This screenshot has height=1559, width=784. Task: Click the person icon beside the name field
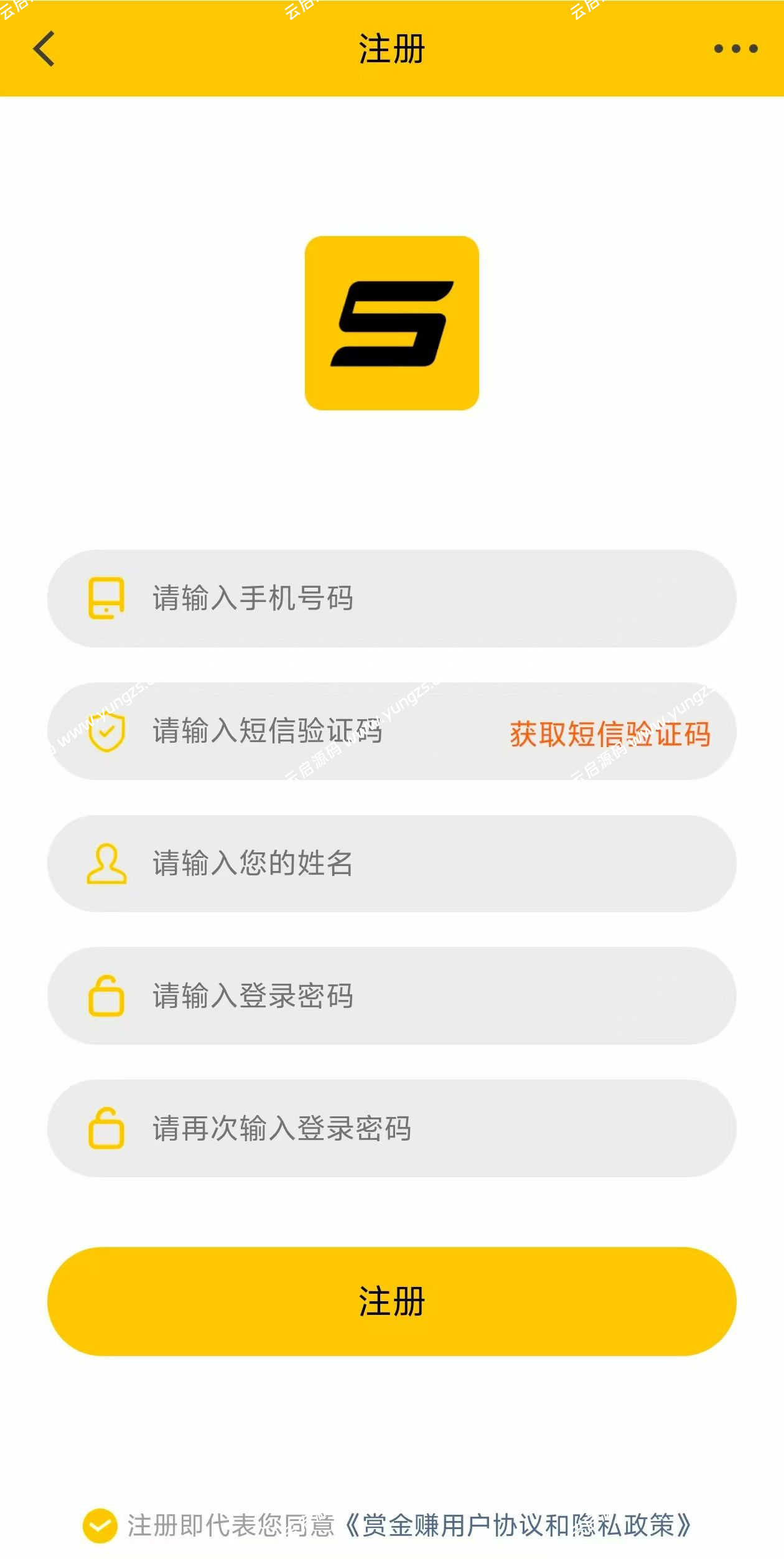107,864
